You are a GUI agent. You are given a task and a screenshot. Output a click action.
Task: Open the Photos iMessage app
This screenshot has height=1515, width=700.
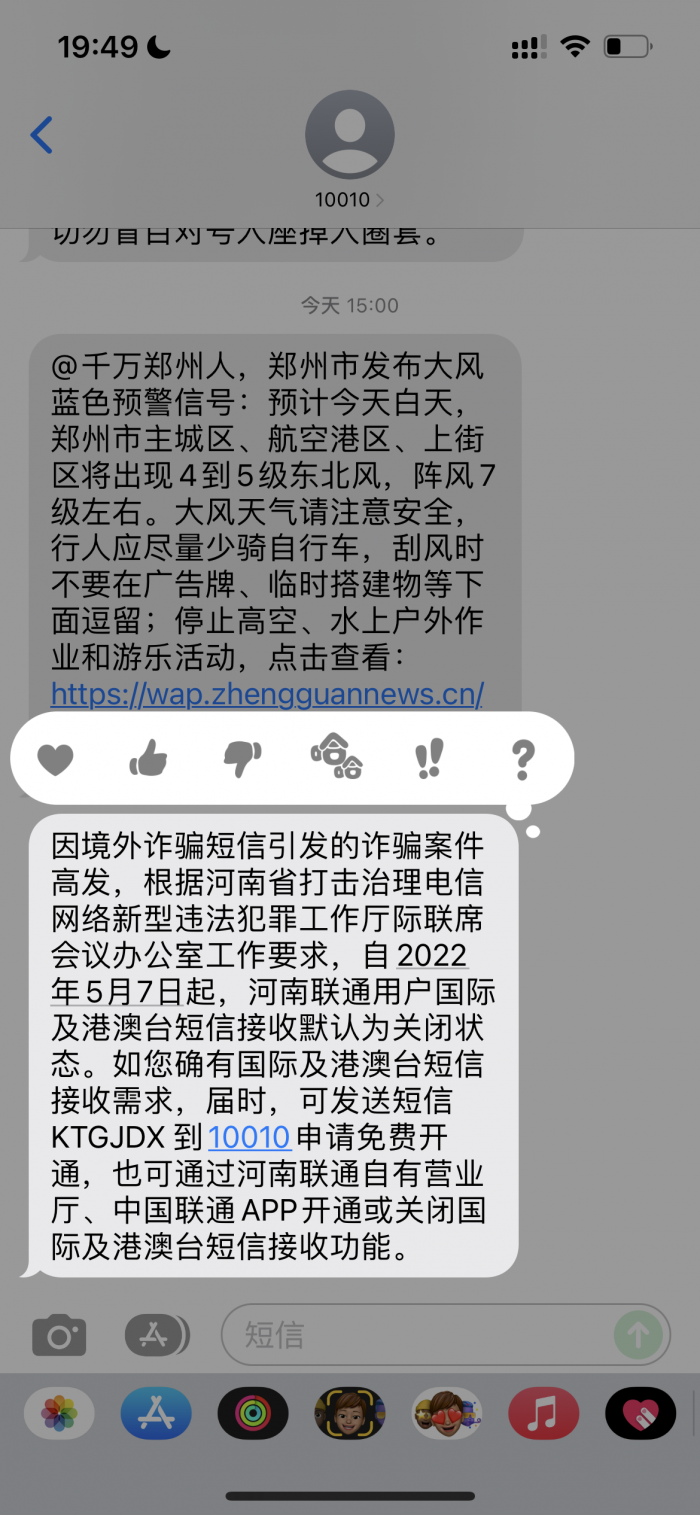click(59, 1414)
